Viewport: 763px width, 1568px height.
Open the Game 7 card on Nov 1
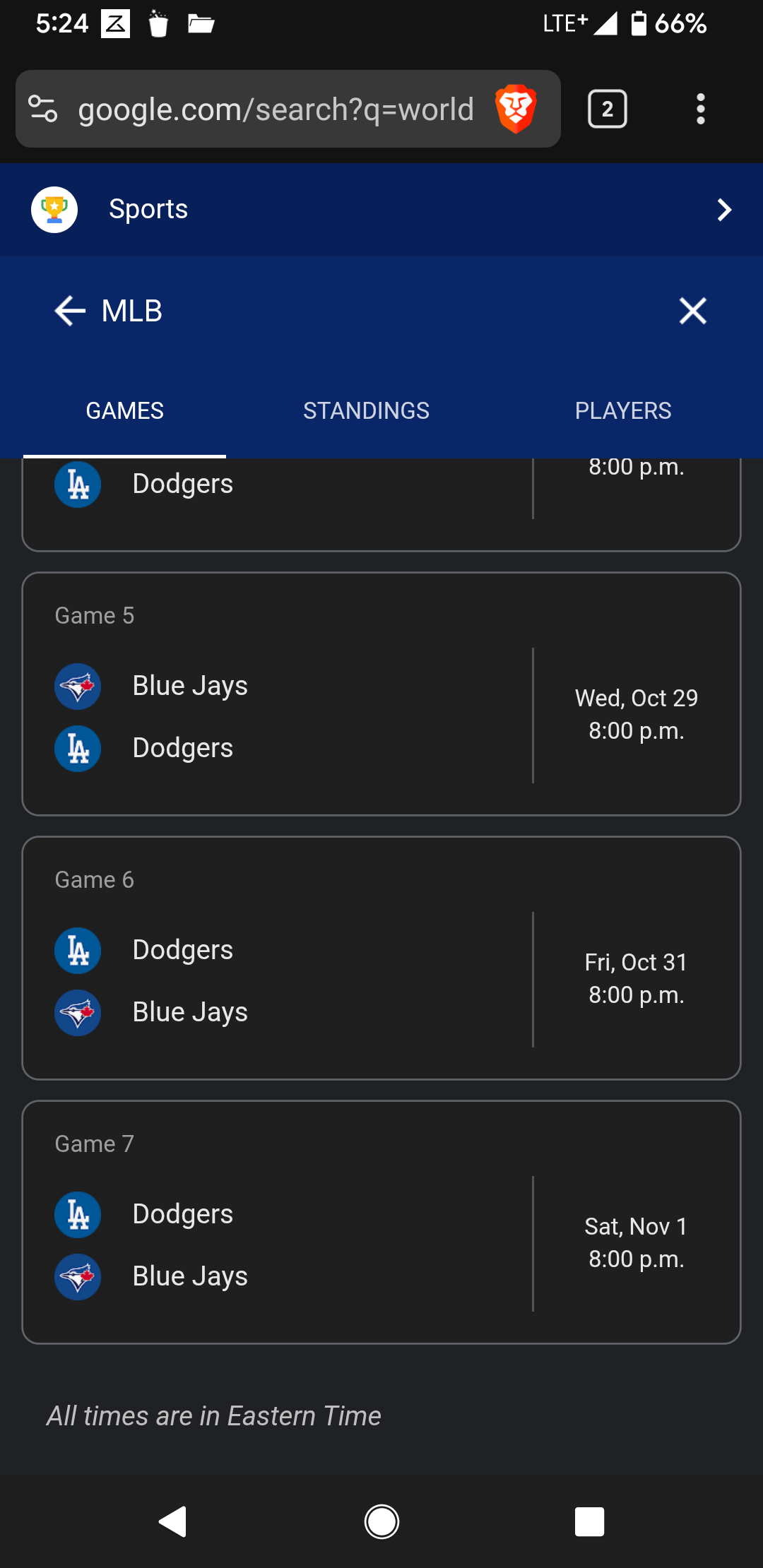(x=381, y=1222)
